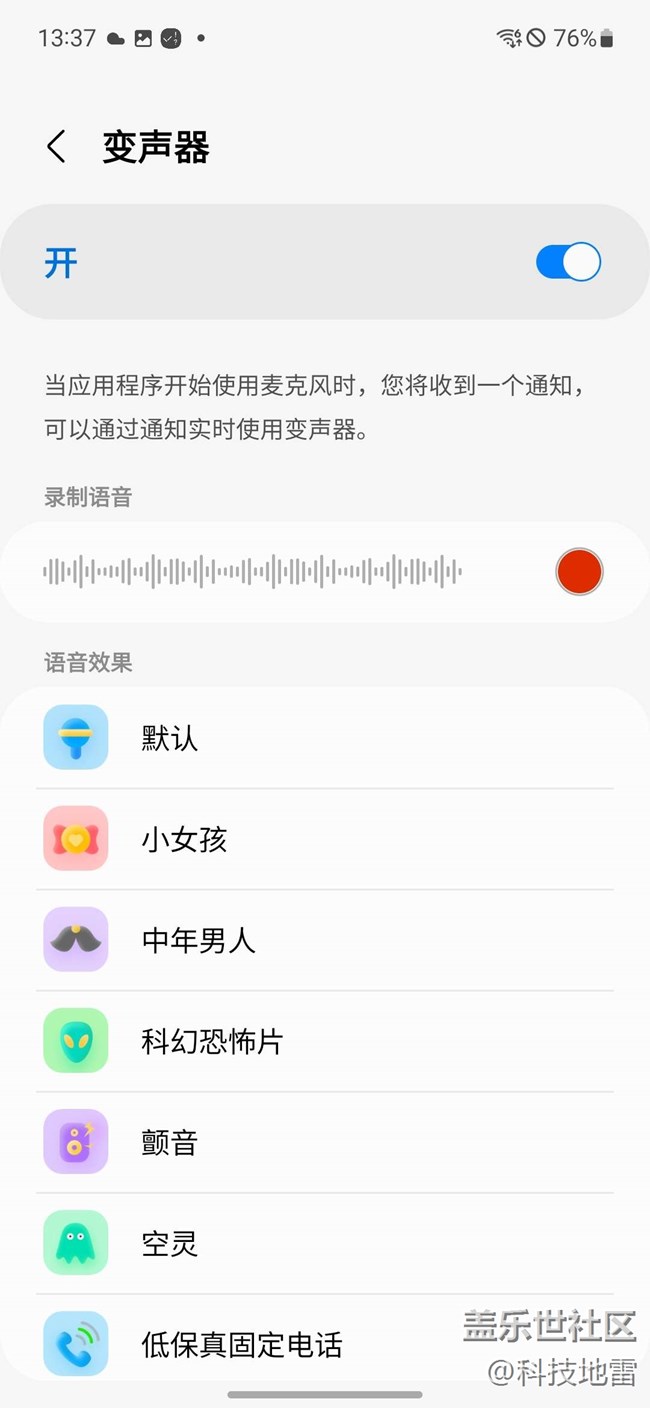Go back from the 变声器 screen
This screenshot has width=650, height=1408.
click(57, 147)
